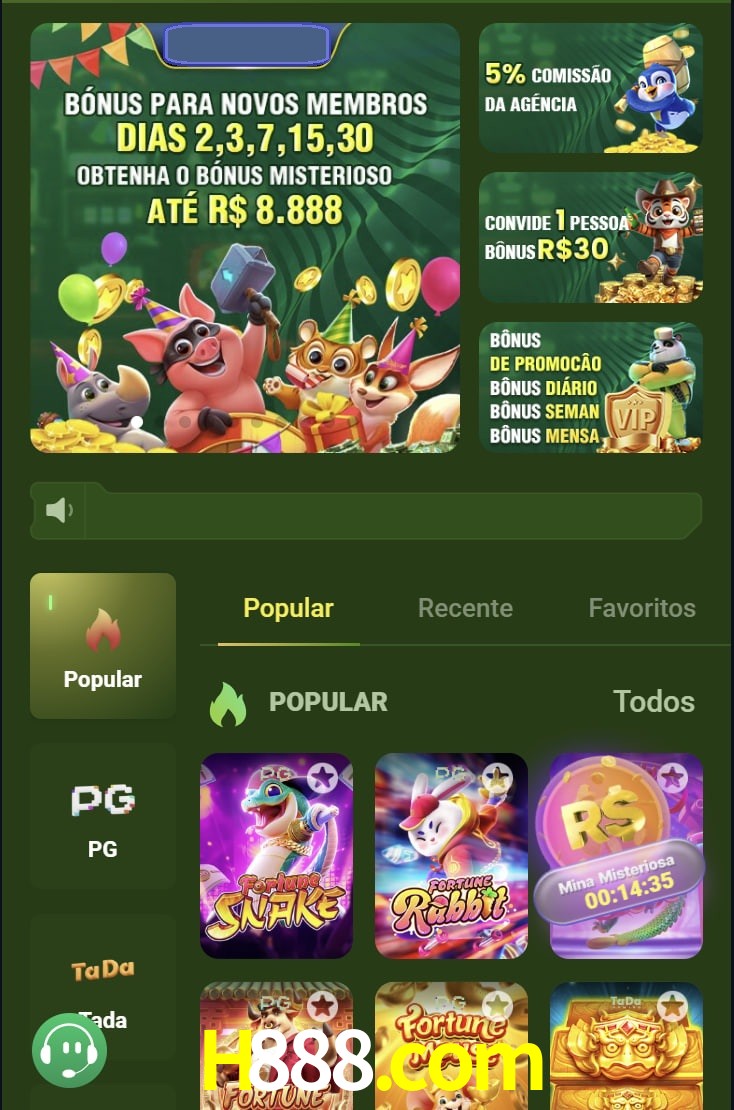Screen dimensions: 734x1110
Task: Open the Bônus de promoção VIP banner
Action: (x=590, y=387)
